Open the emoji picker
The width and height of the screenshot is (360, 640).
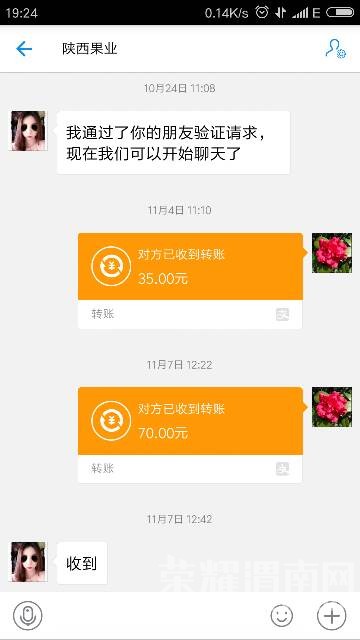(282, 616)
